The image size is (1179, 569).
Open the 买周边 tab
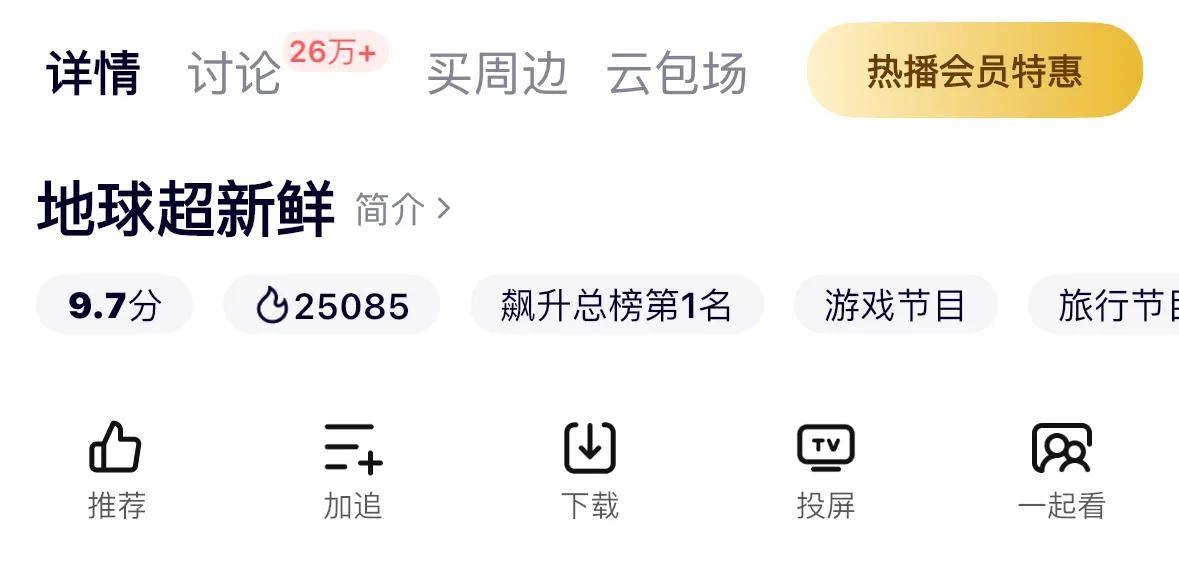click(x=497, y=74)
